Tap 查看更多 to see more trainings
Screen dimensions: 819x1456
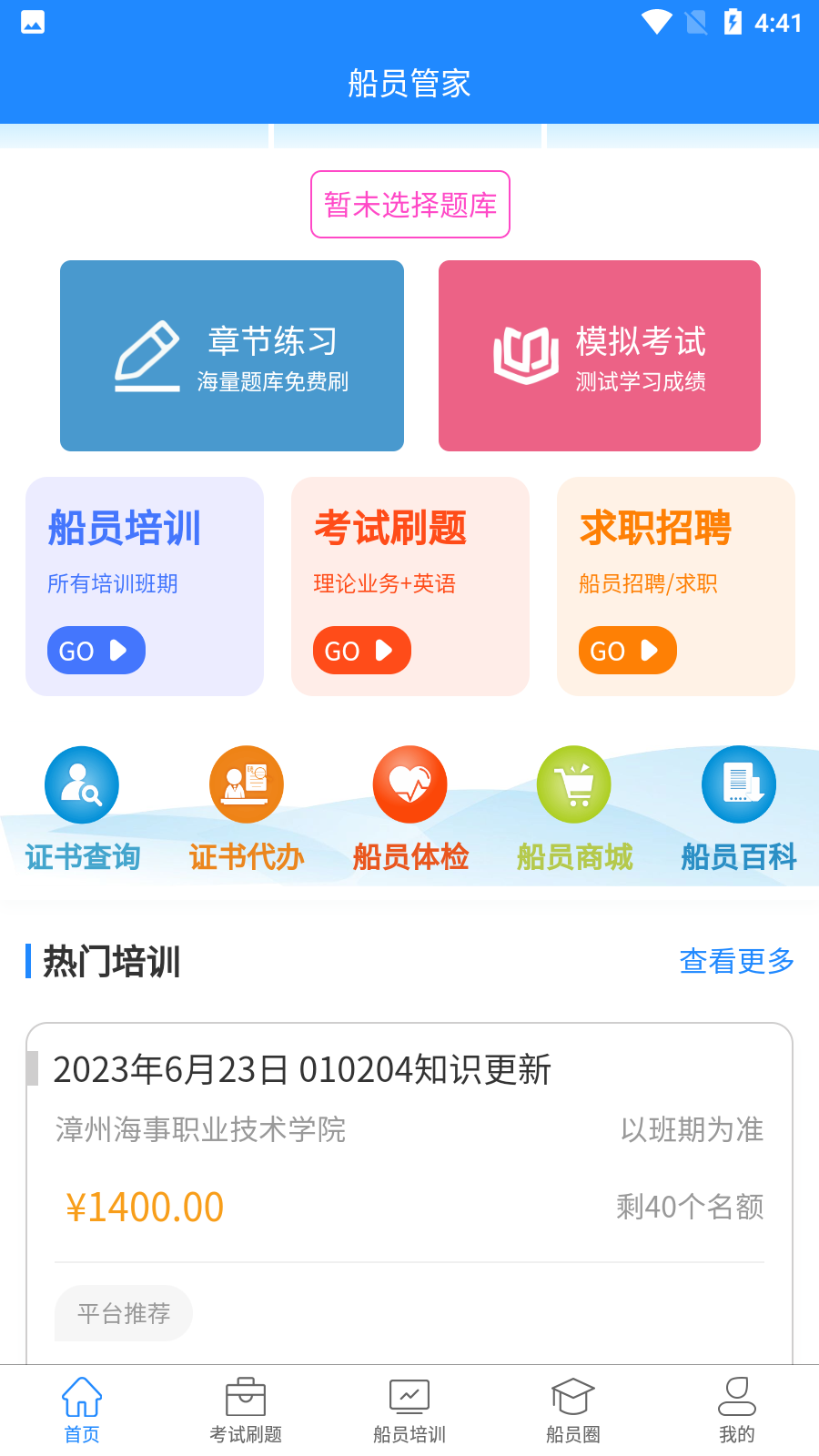[735, 961]
